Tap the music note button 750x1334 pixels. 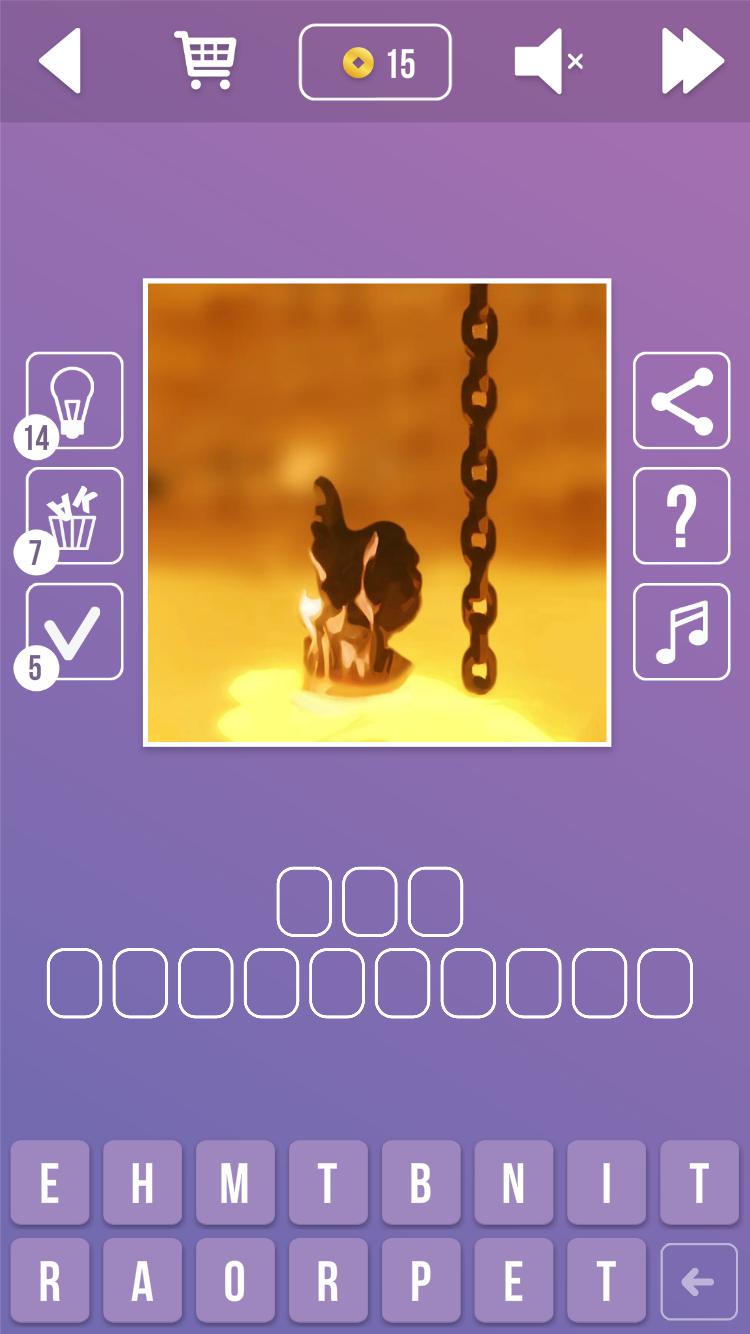click(681, 632)
